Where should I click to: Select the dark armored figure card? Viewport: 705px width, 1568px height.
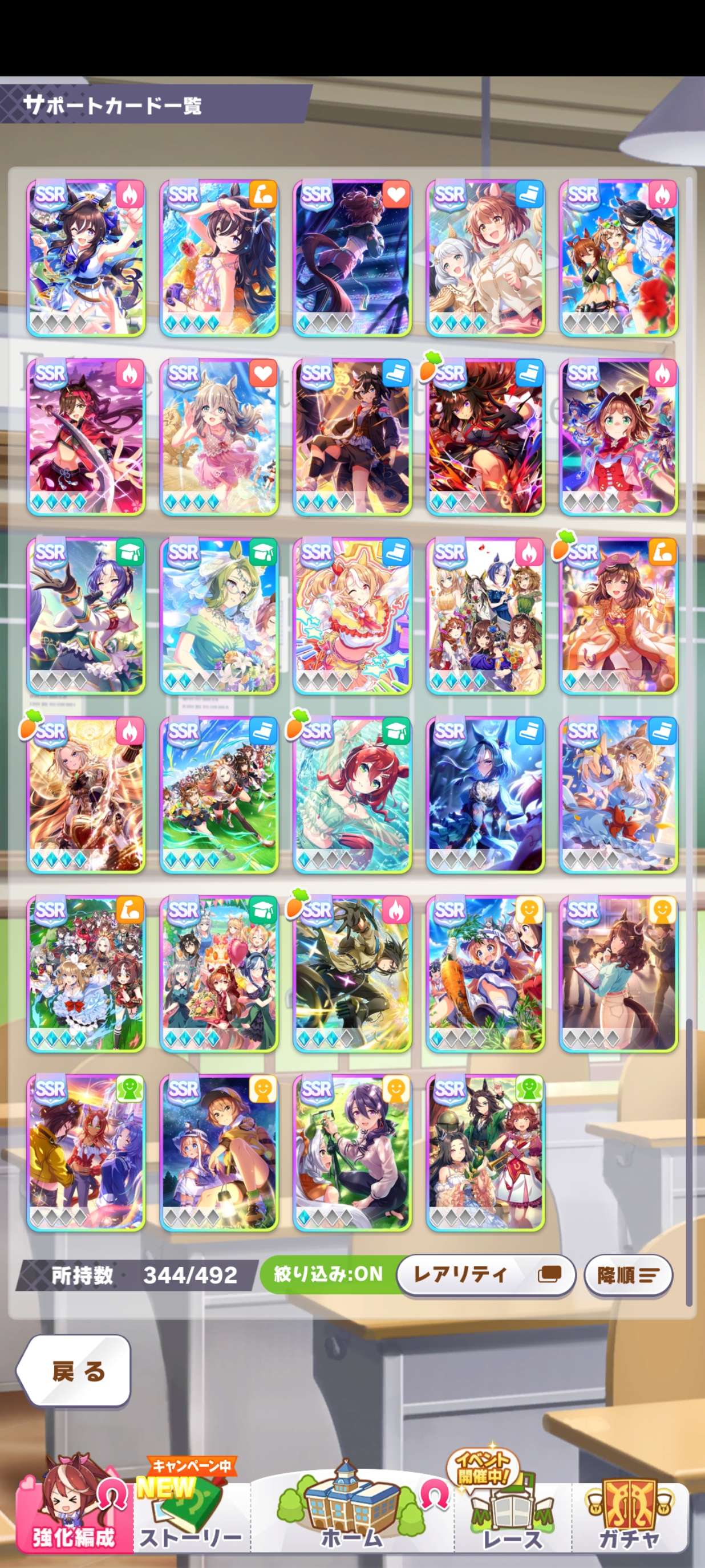(352, 974)
